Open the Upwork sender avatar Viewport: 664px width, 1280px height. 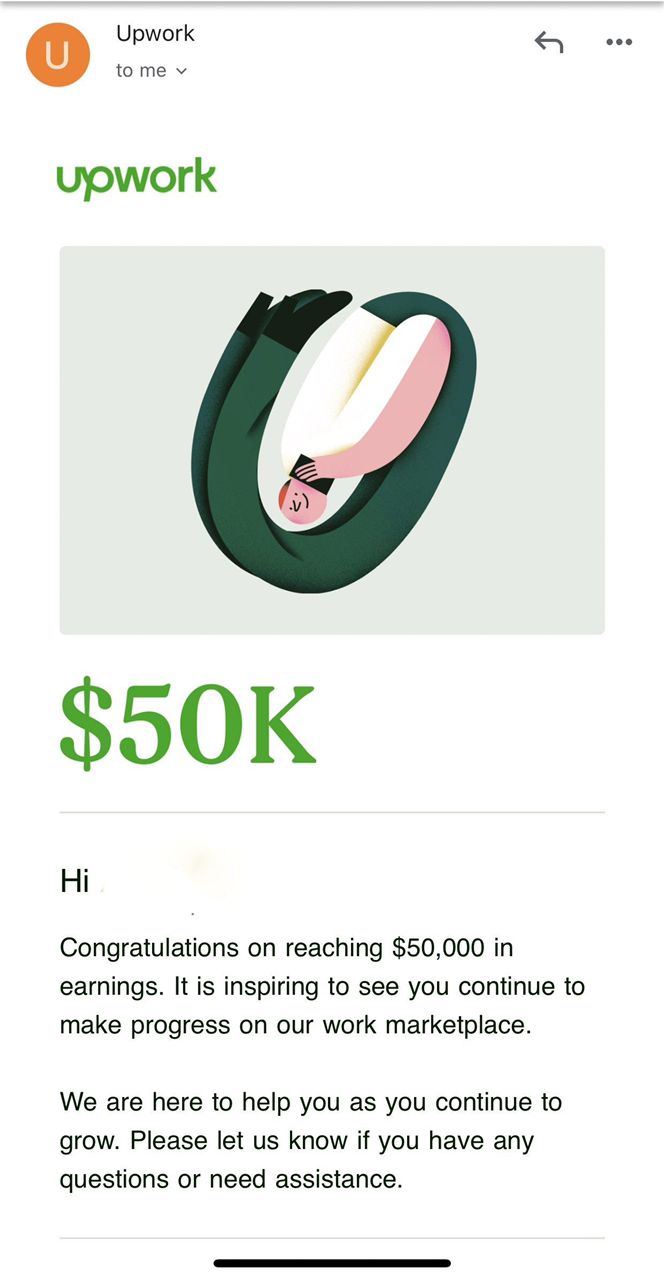(58, 54)
